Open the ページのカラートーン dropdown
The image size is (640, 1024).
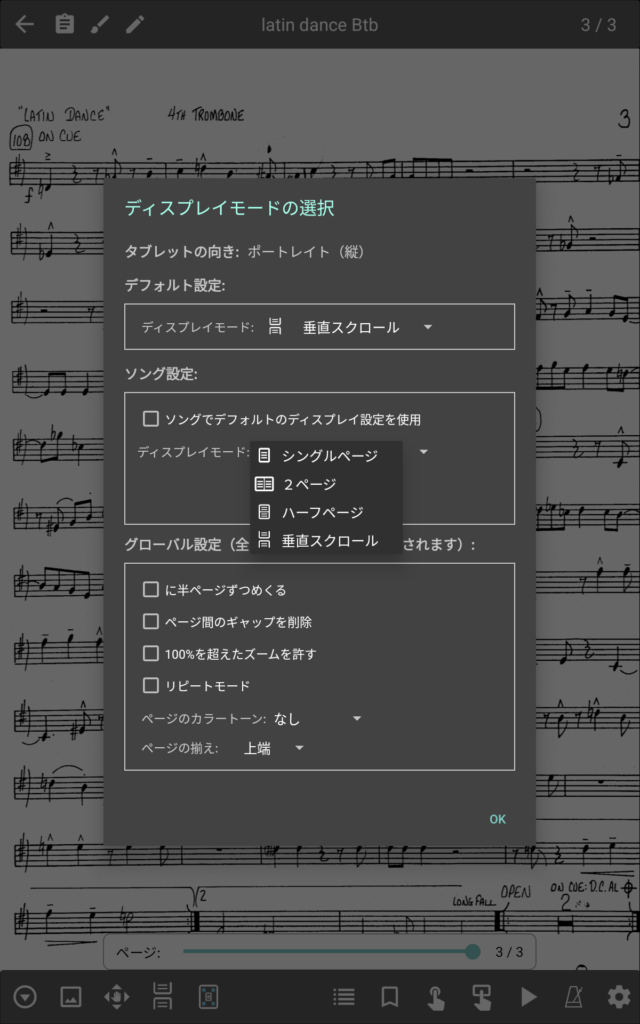point(318,718)
